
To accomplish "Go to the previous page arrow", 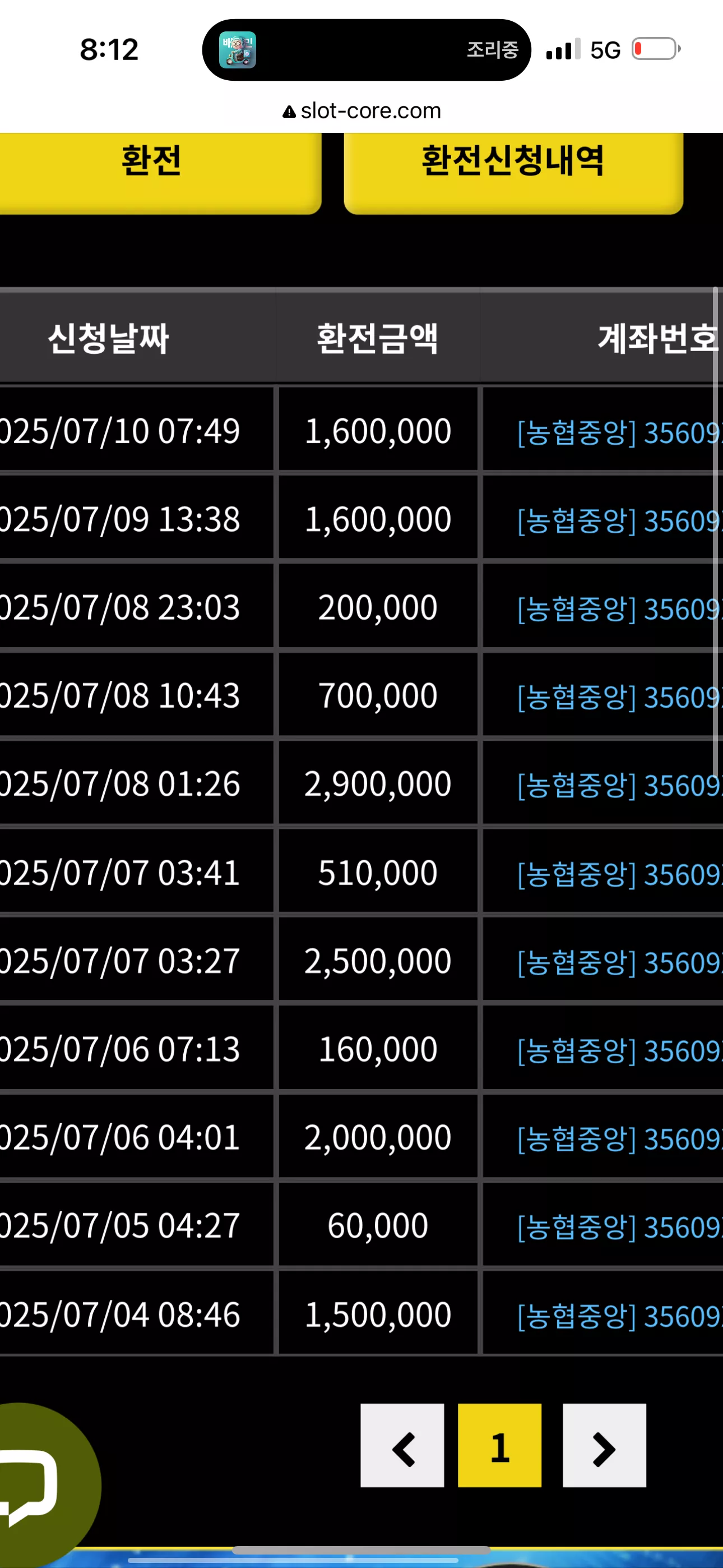I will tap(402, 1445).
